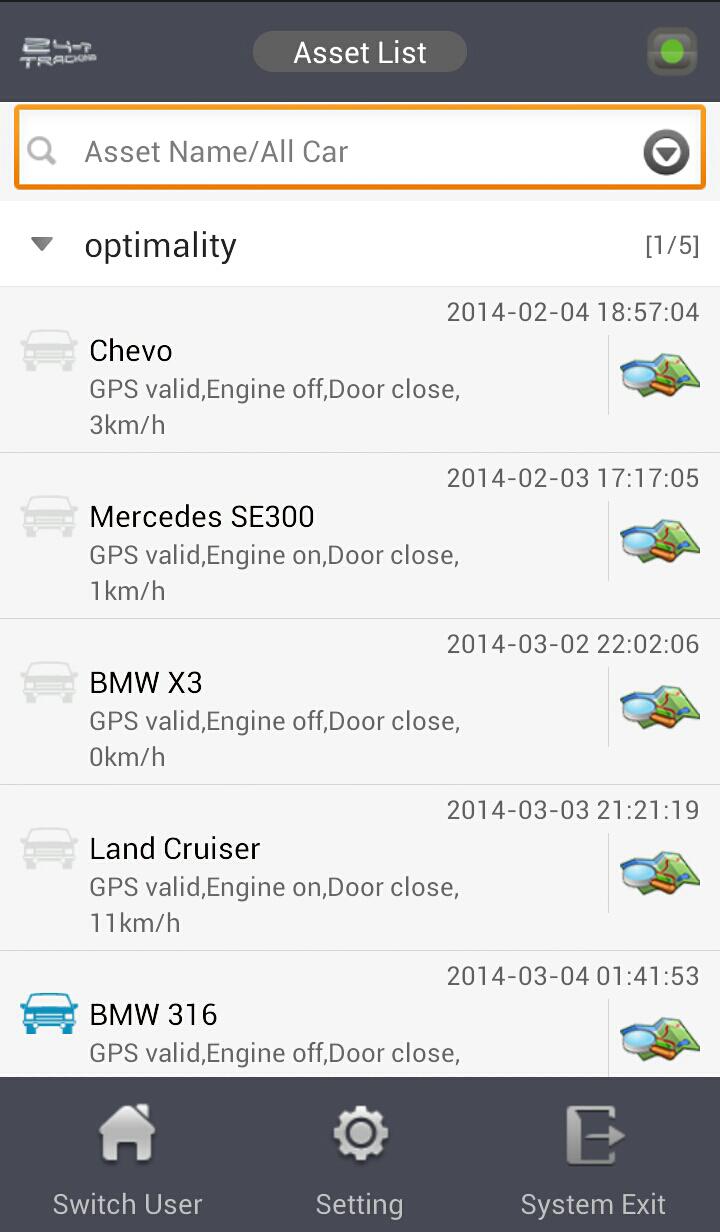Select the BMW 316 asset
Screen dimensions: 720x1232
click(300, 1025)
